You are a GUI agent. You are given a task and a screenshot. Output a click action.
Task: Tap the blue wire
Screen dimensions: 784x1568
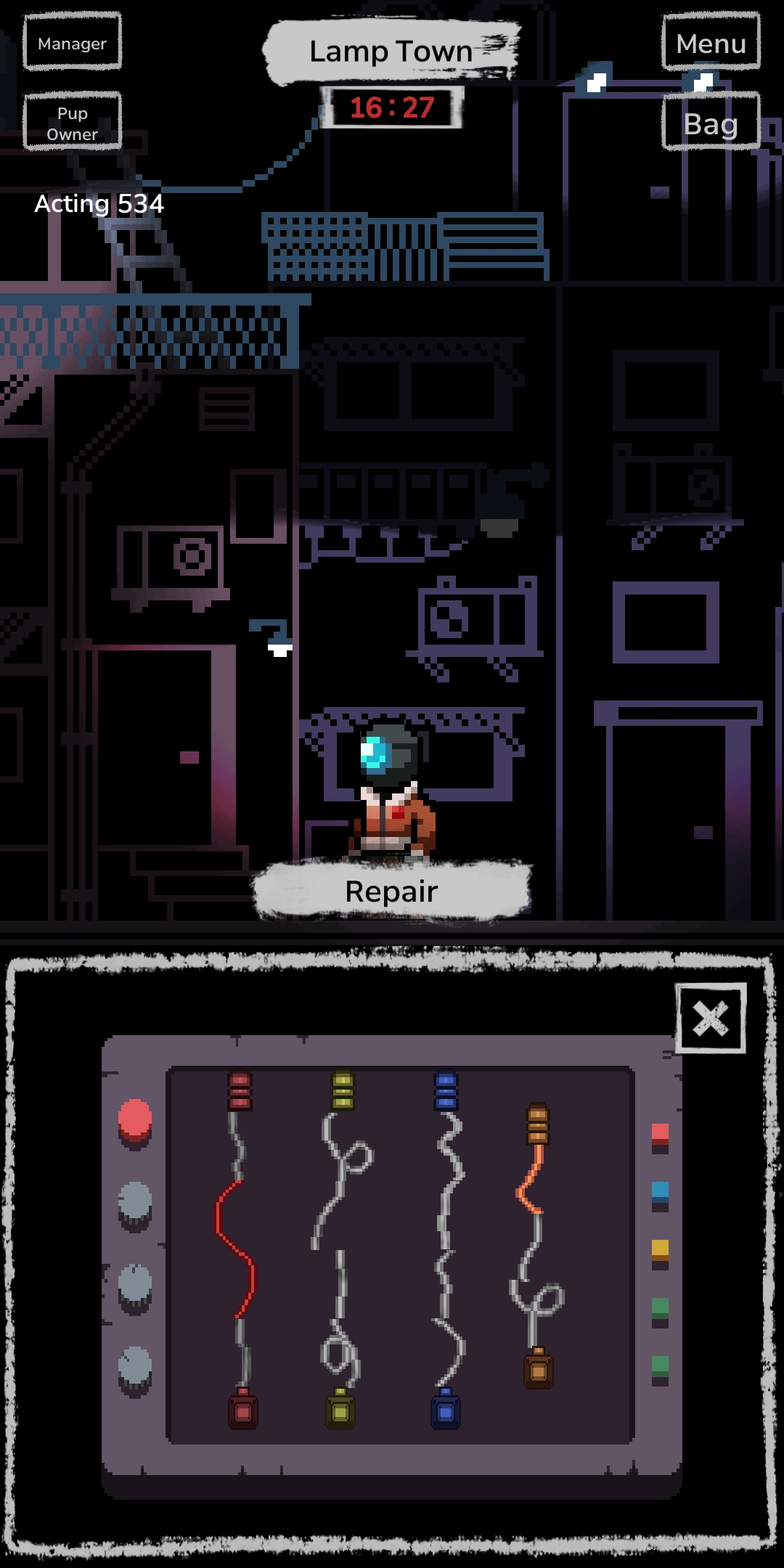446,1249
